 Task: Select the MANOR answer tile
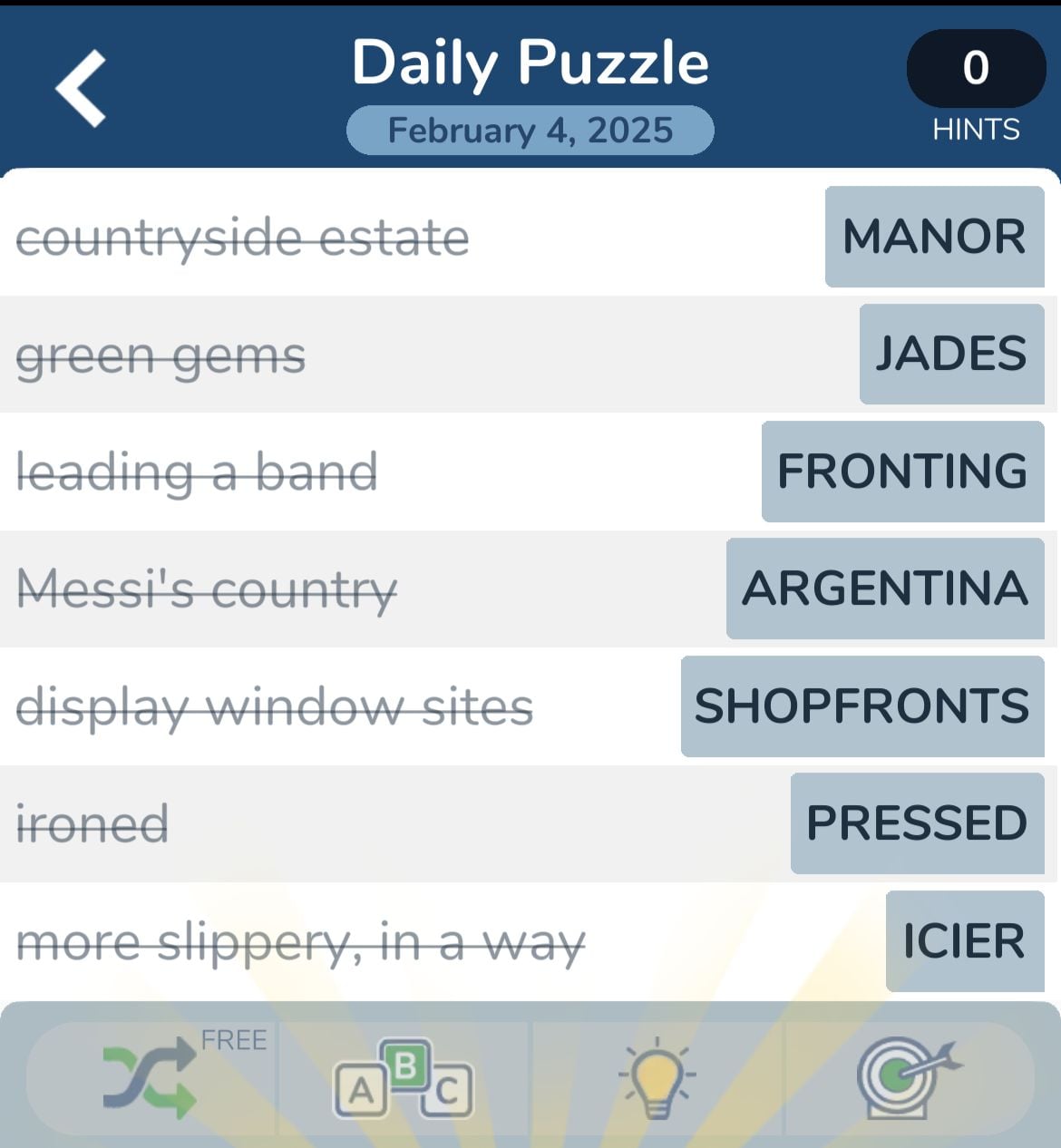933,237
